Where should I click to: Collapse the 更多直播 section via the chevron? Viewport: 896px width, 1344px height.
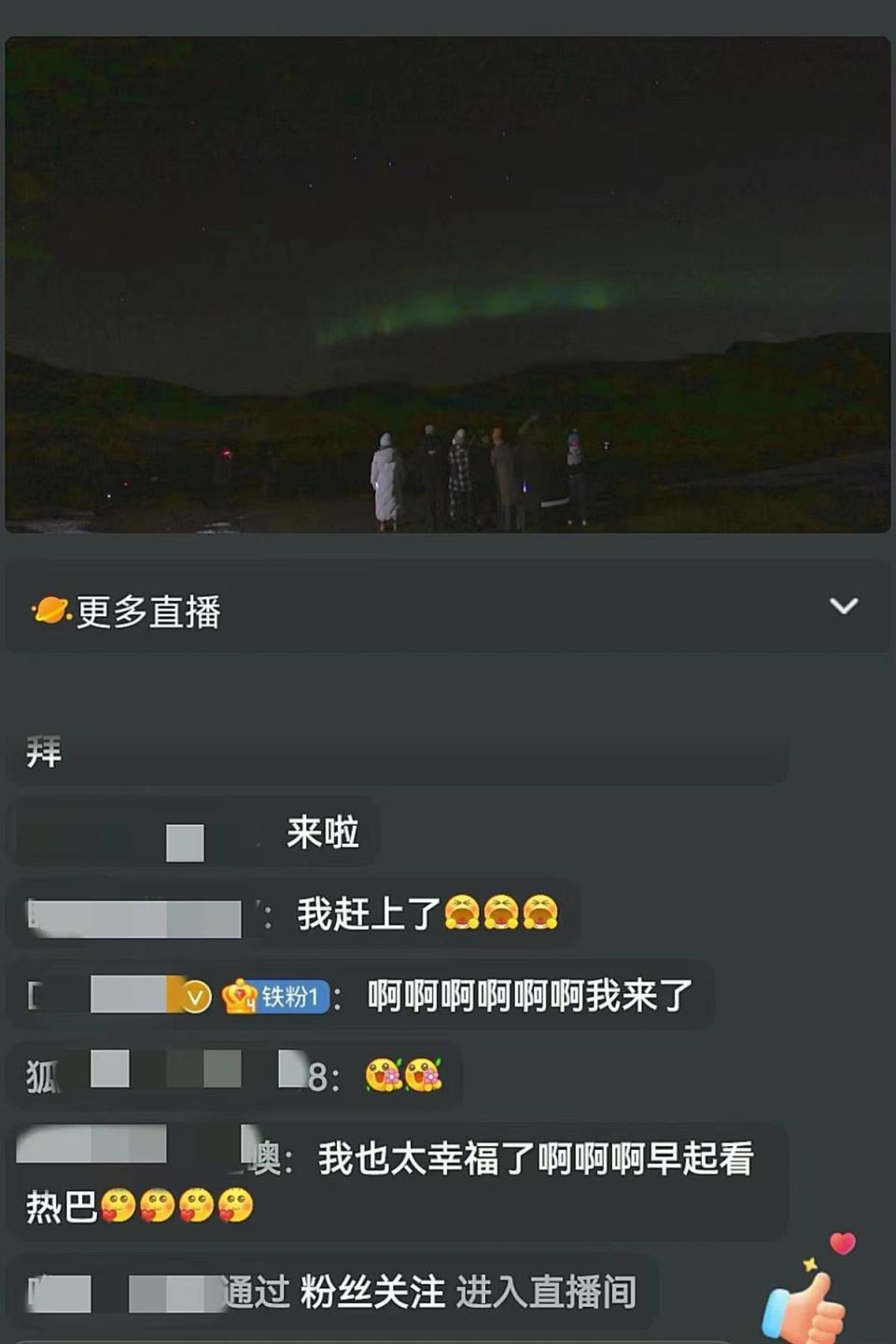pos(845,607)
